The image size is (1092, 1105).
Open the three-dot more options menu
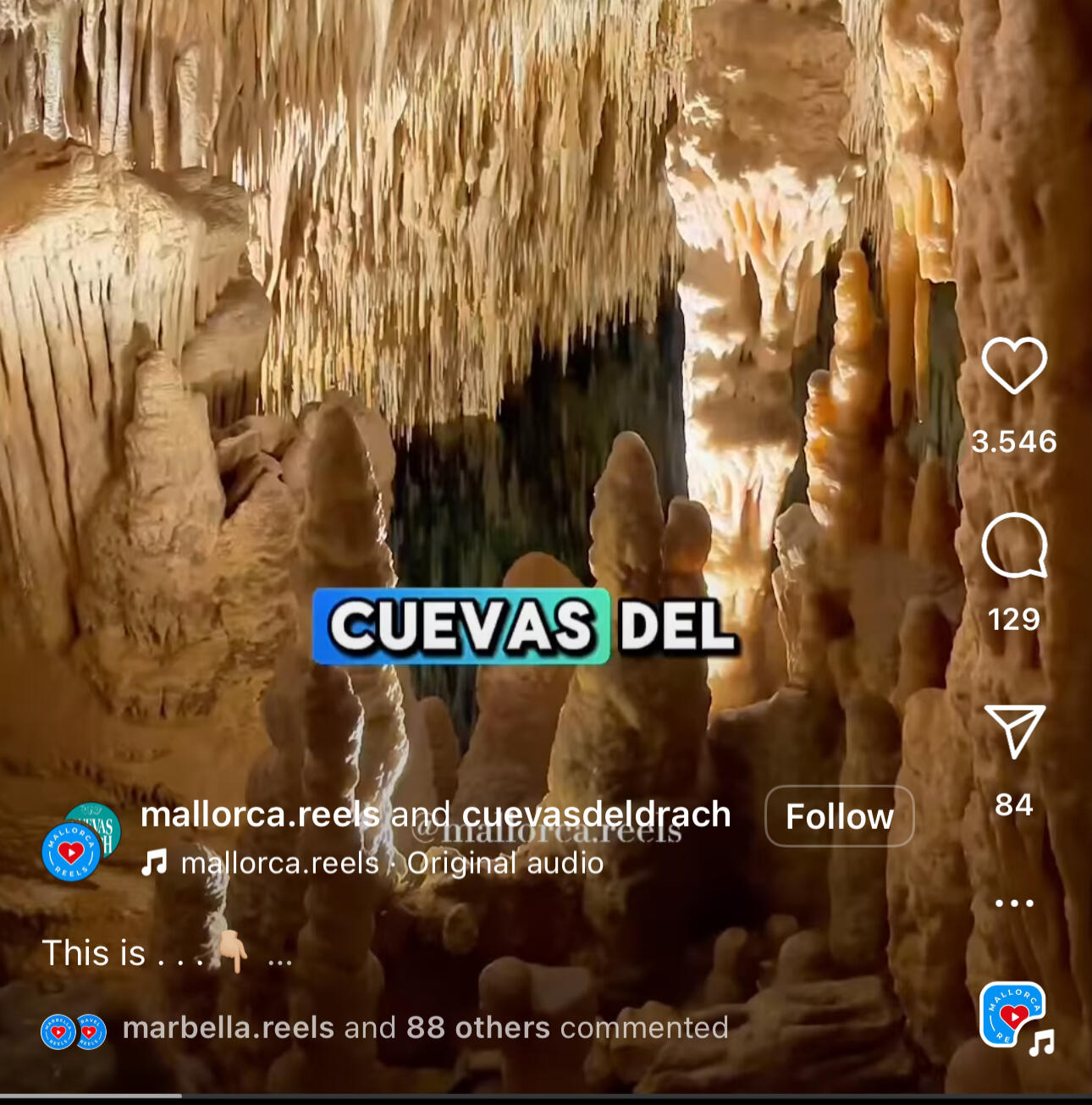click(x=1014, y=903)
